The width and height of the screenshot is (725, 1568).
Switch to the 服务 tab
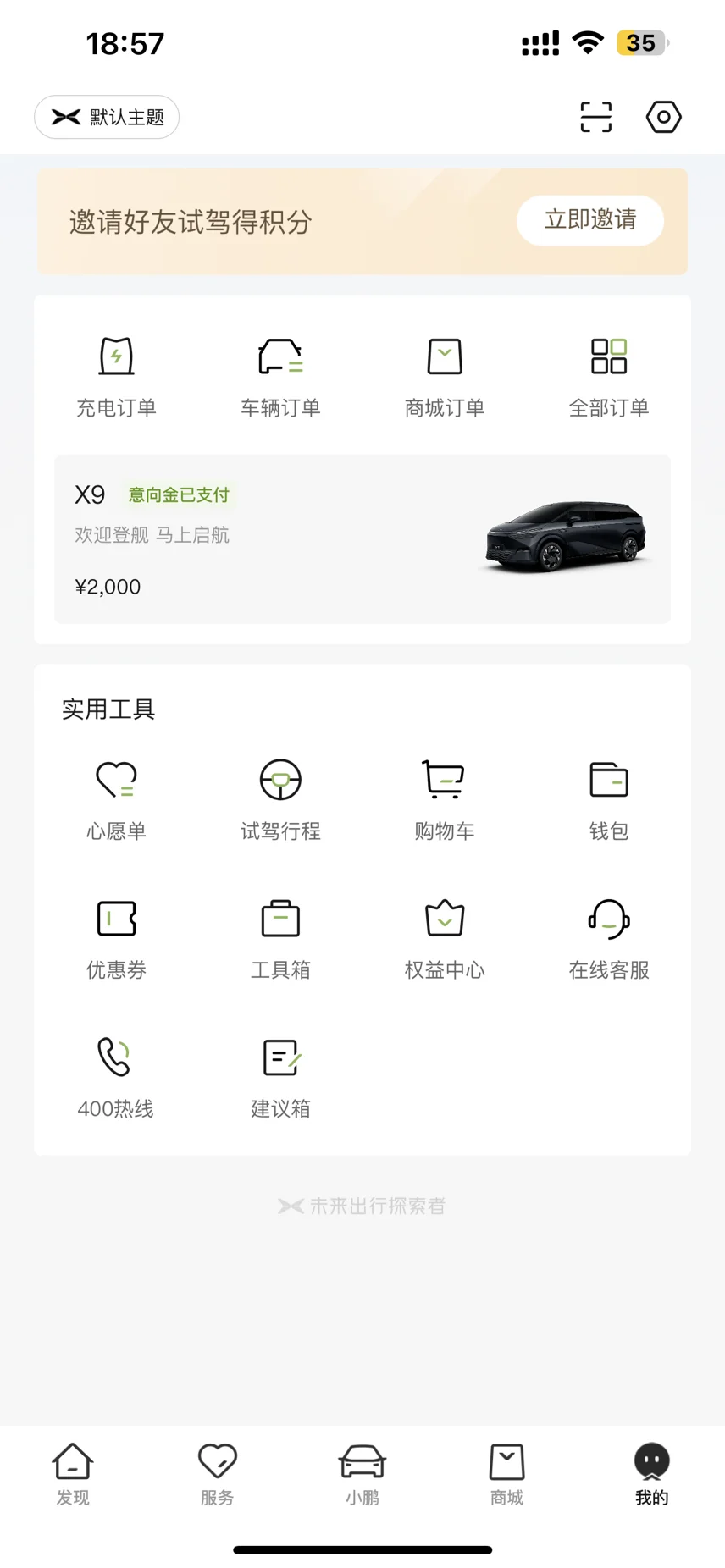218,1474
